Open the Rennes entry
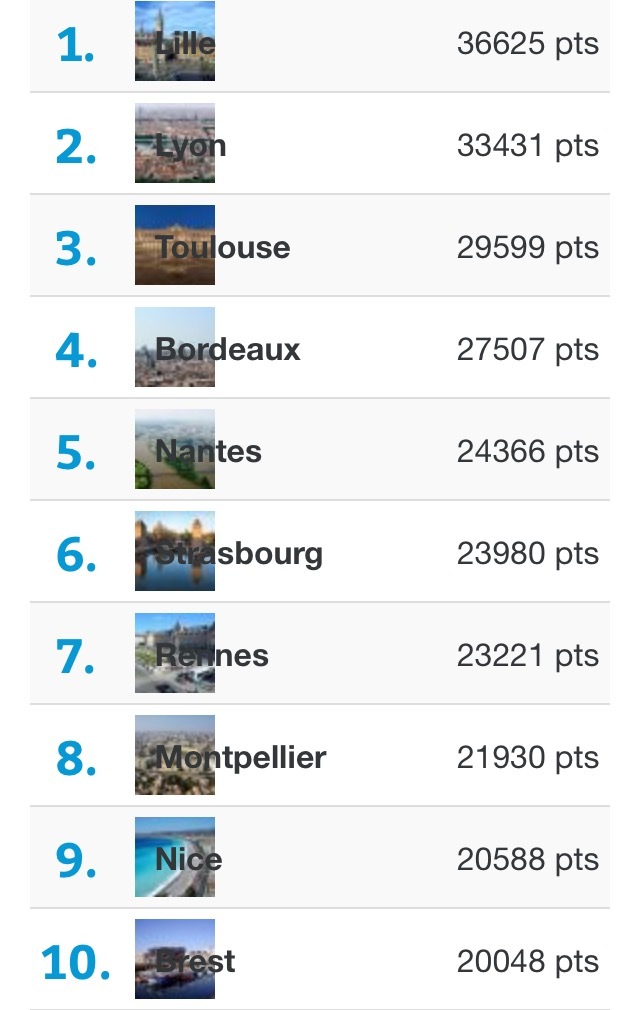This screenshot has width=639, height=1010. tap(320, 656)
